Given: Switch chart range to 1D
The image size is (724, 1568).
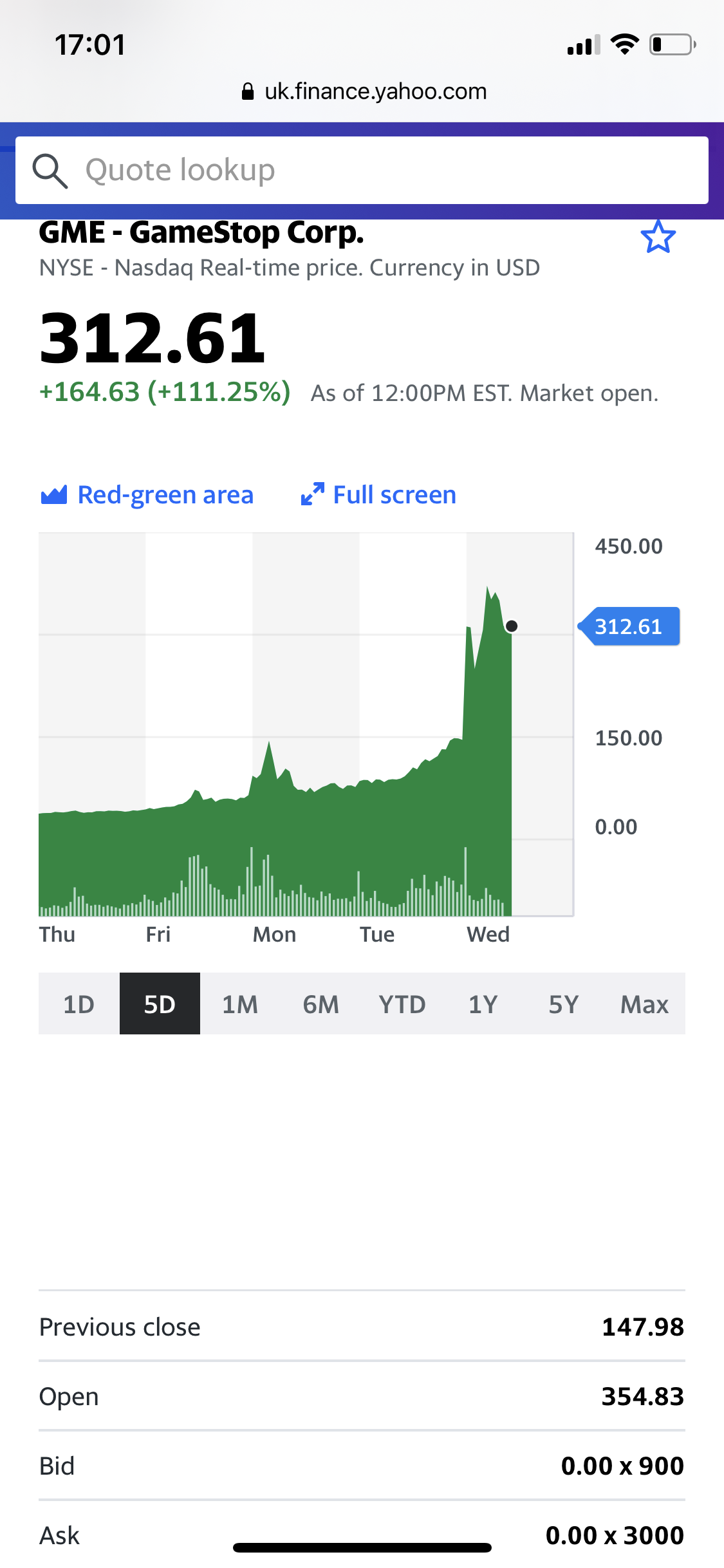Looking at the screenshot, I should click(79, 1003).
